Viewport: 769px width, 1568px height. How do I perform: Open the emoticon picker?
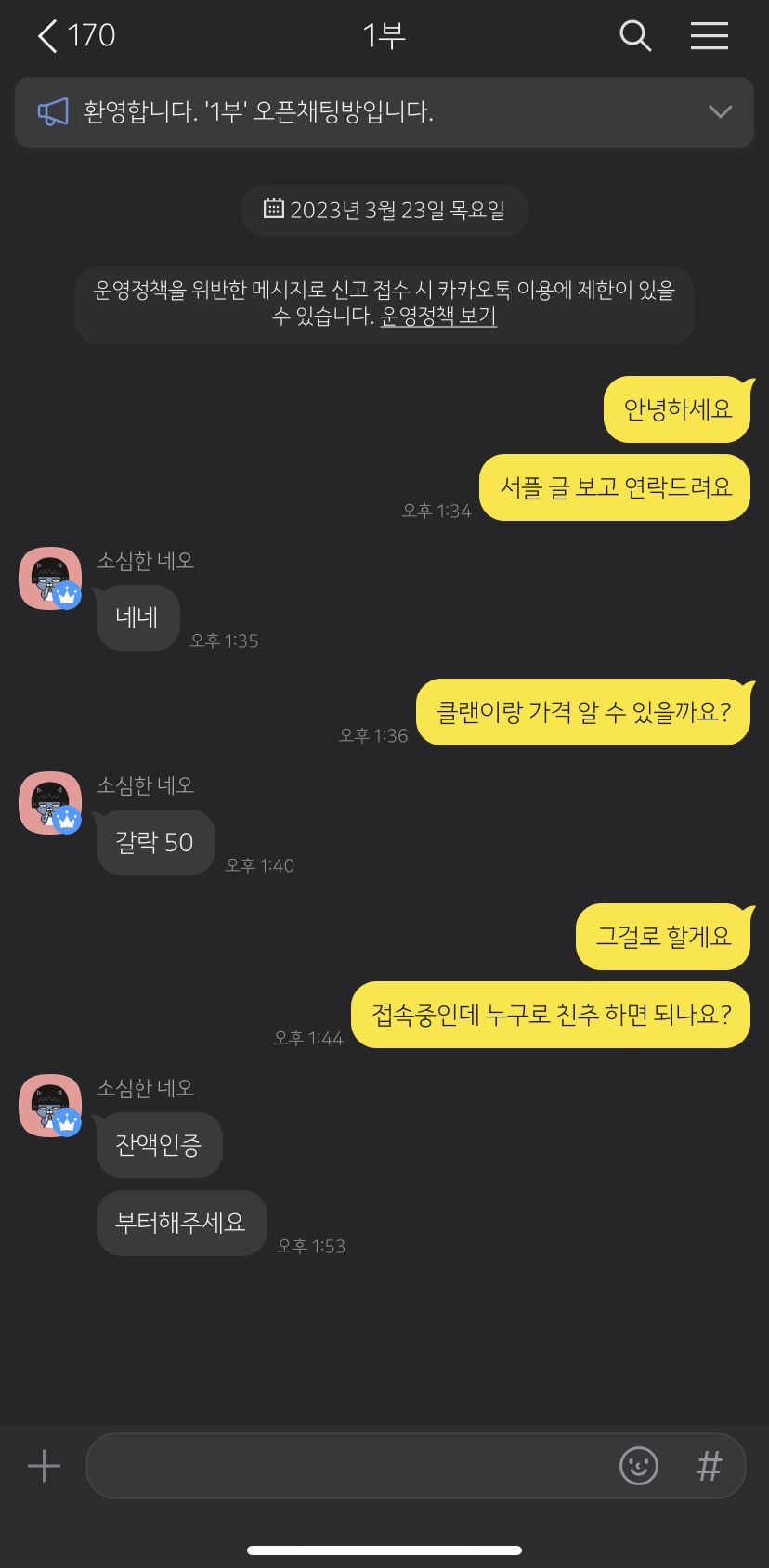click(x=638, y=1466)
